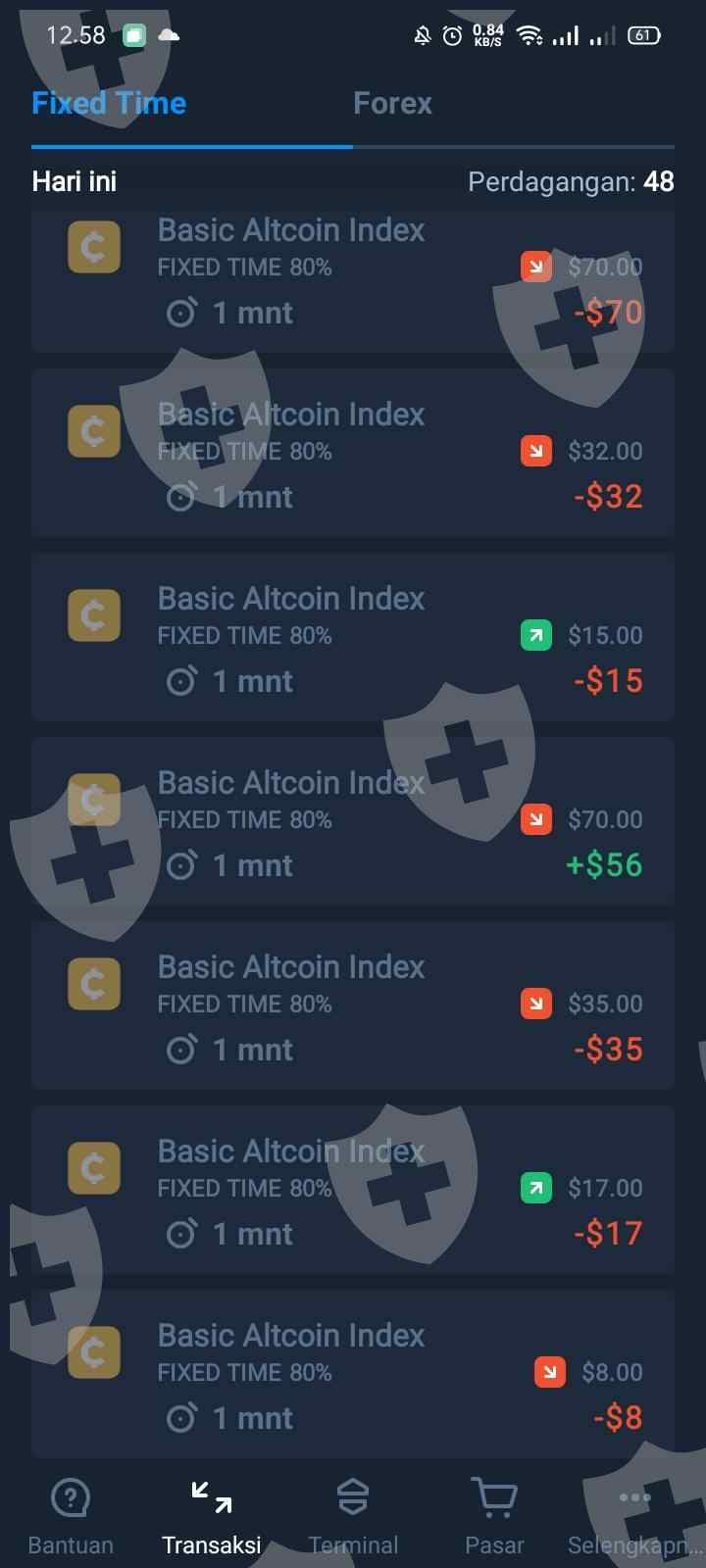
Task: View the trade with -$70 loss
Action: (x=353, y=283)
